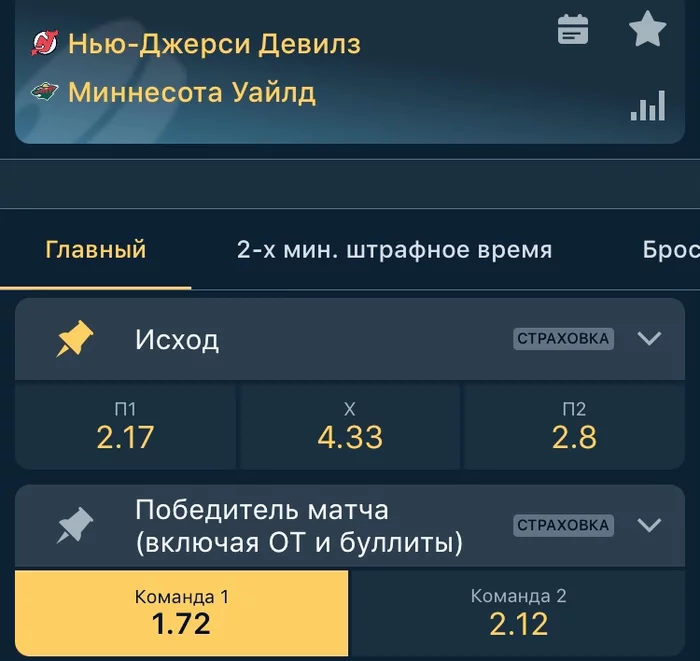Open the match calendar icon

[573, 30]
